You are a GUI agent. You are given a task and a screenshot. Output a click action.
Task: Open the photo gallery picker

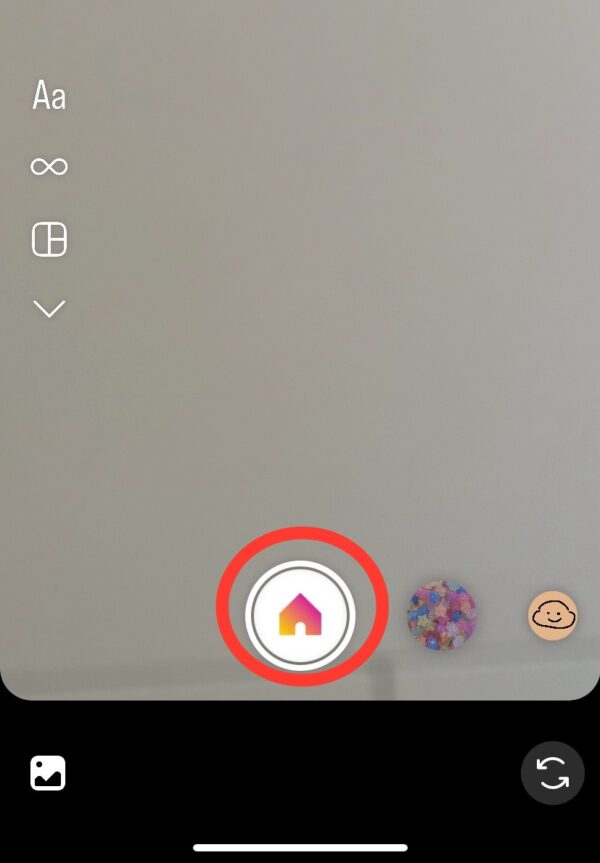(x=48, y=773)
